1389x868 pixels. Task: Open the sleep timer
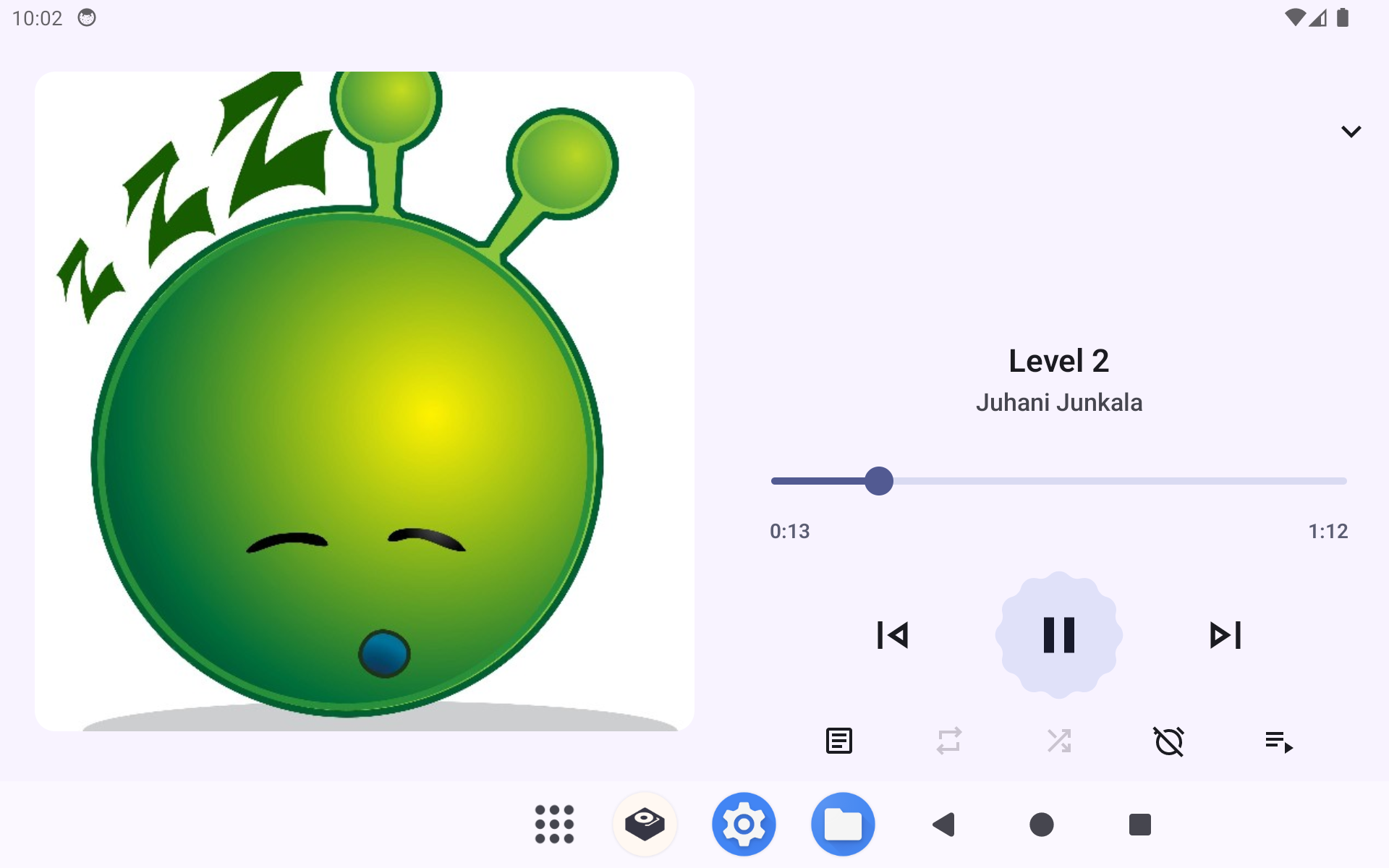coord(1168,741)
